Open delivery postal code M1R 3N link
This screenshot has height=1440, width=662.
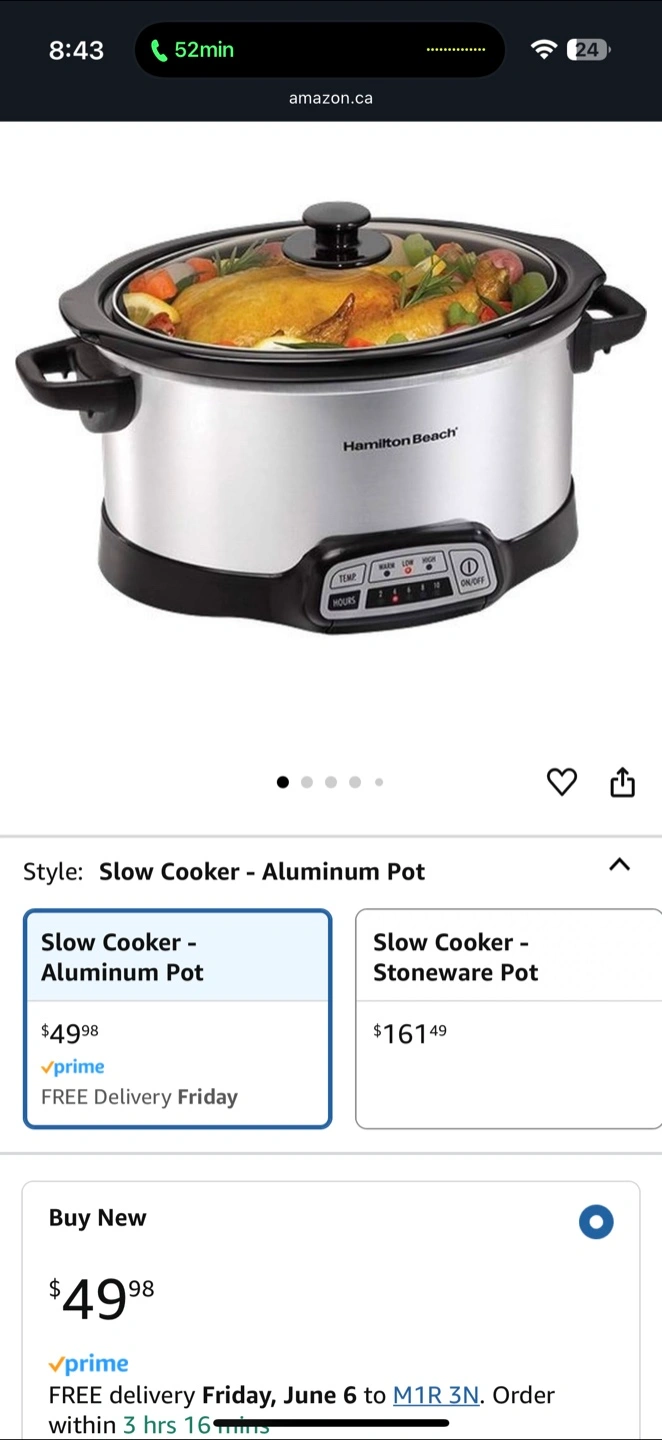click(435, 1395)
